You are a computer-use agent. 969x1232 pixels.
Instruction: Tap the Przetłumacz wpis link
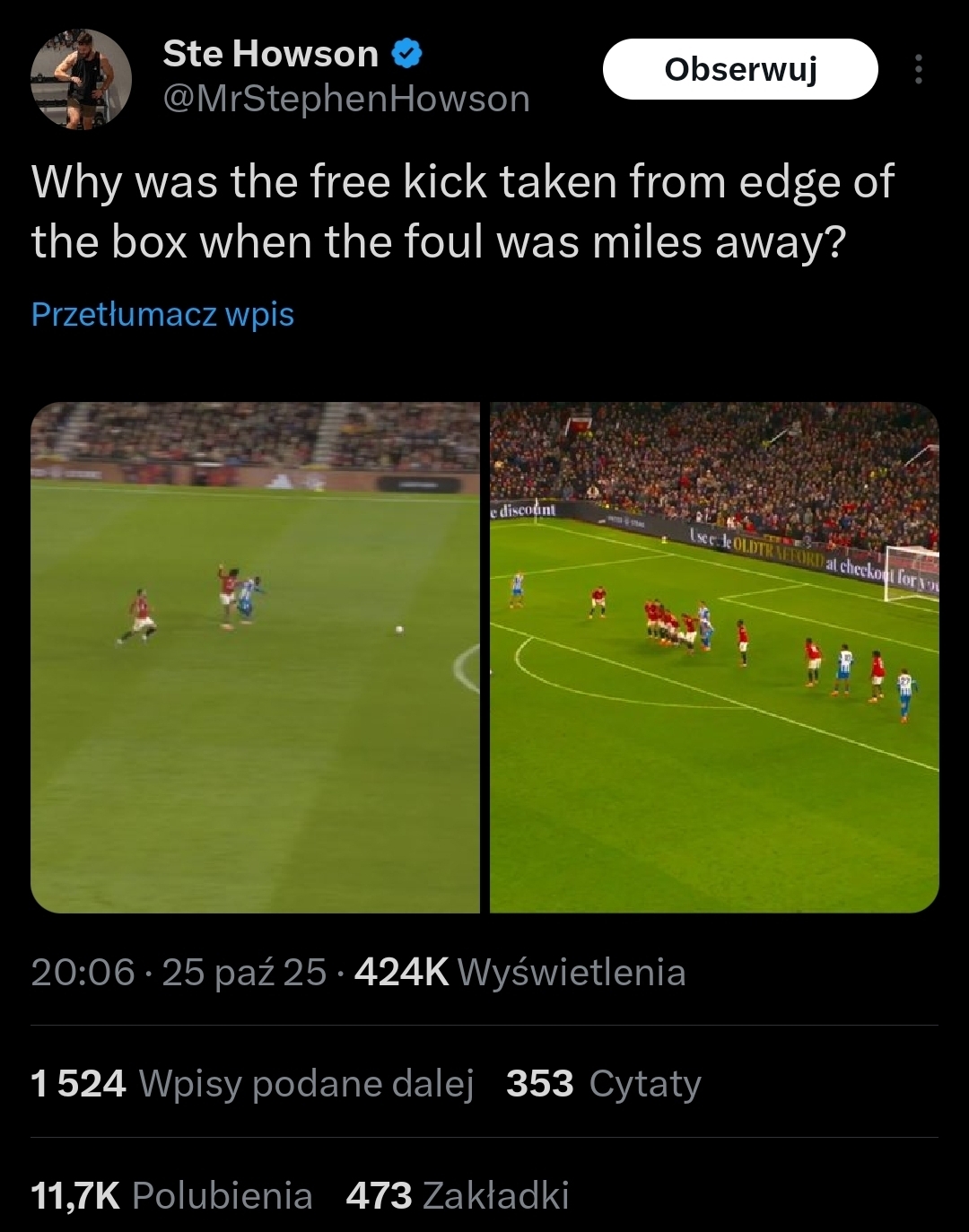coord(162,315)
